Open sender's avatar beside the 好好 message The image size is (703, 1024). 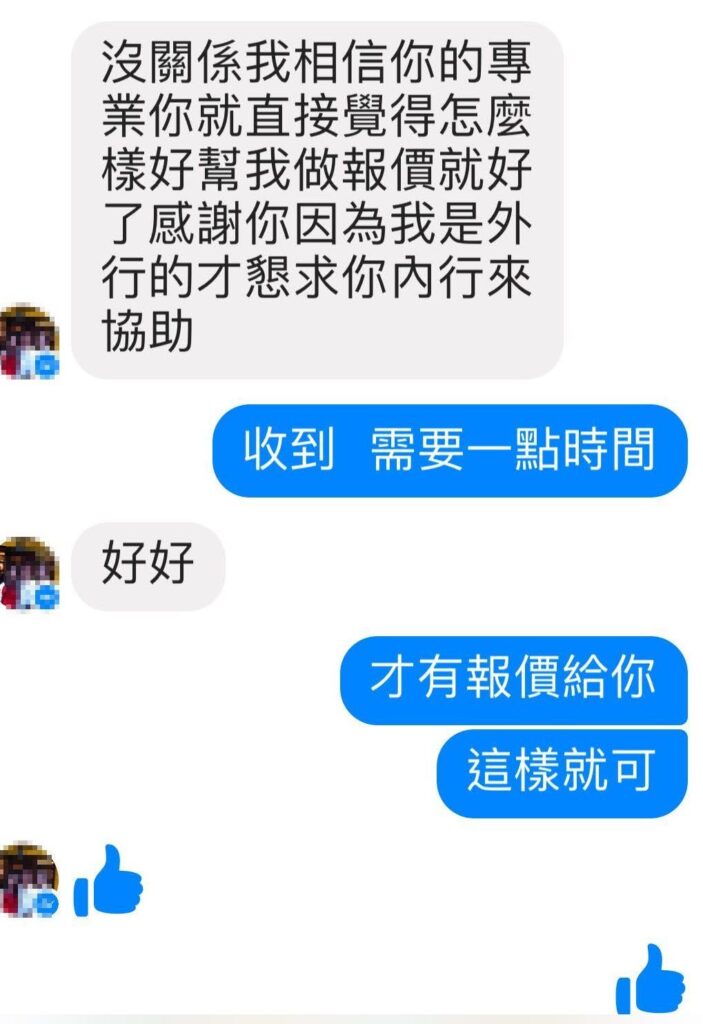(x=29, y=573)
